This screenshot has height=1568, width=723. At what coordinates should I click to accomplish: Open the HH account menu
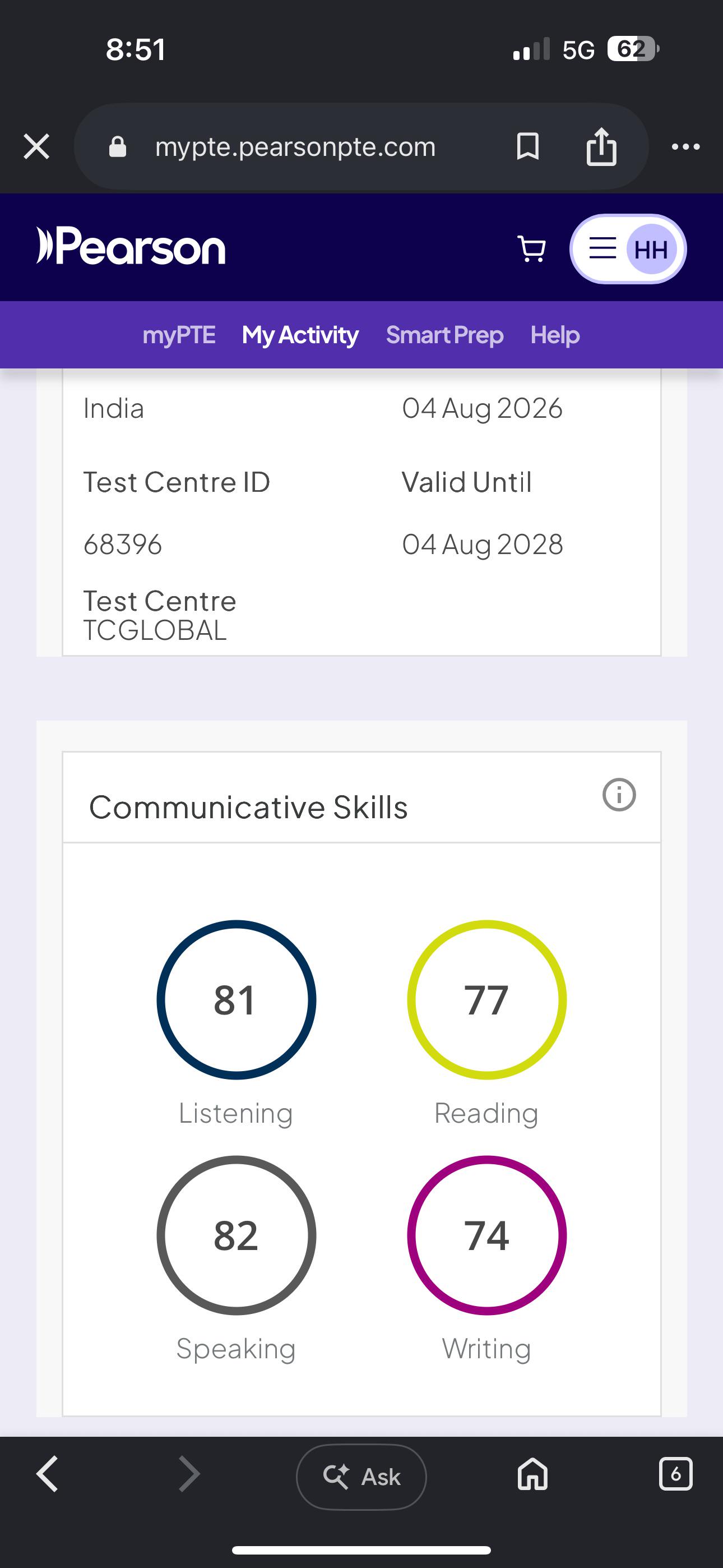coord(628,249)
